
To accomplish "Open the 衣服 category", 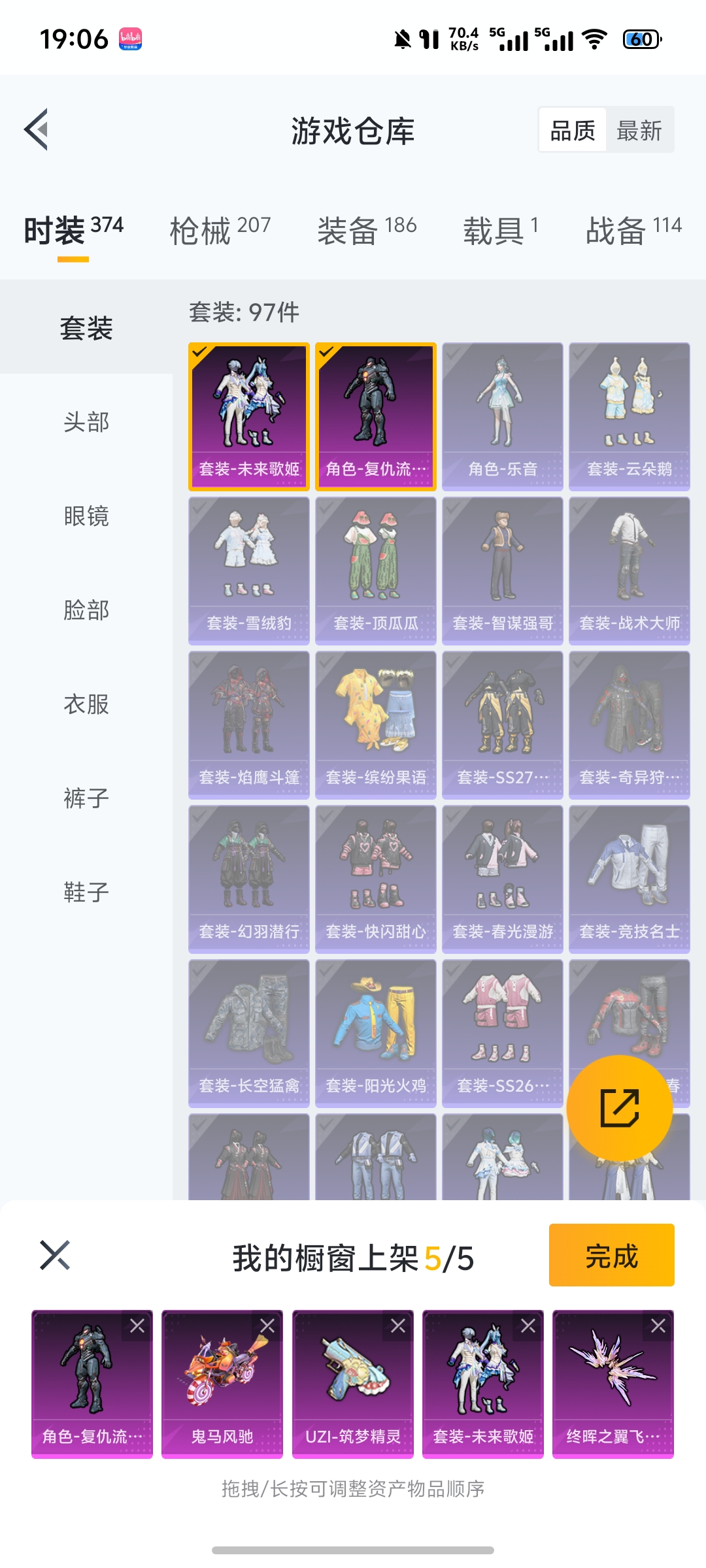I will coord(86,704).
